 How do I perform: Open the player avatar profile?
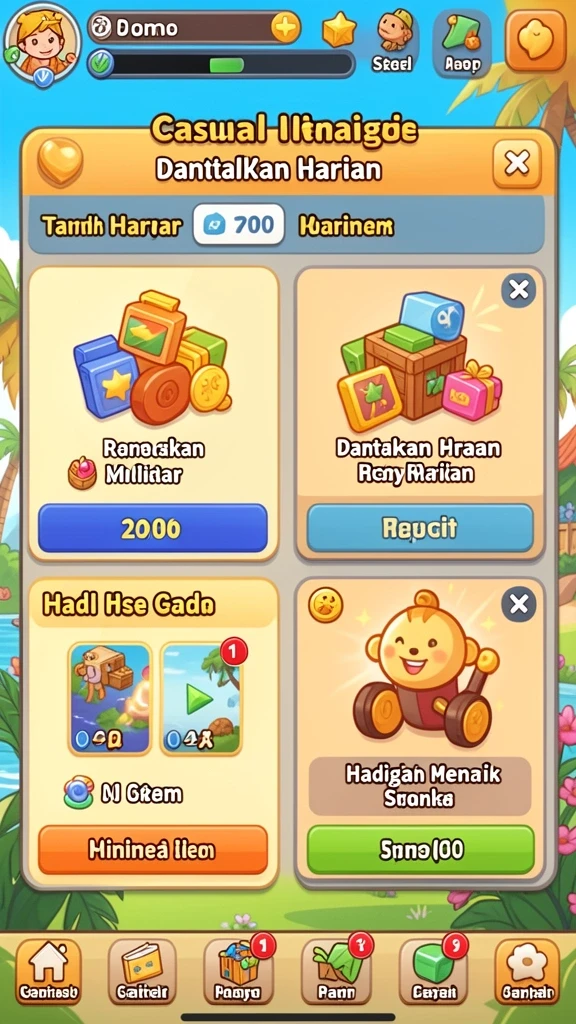click(42, 44)
